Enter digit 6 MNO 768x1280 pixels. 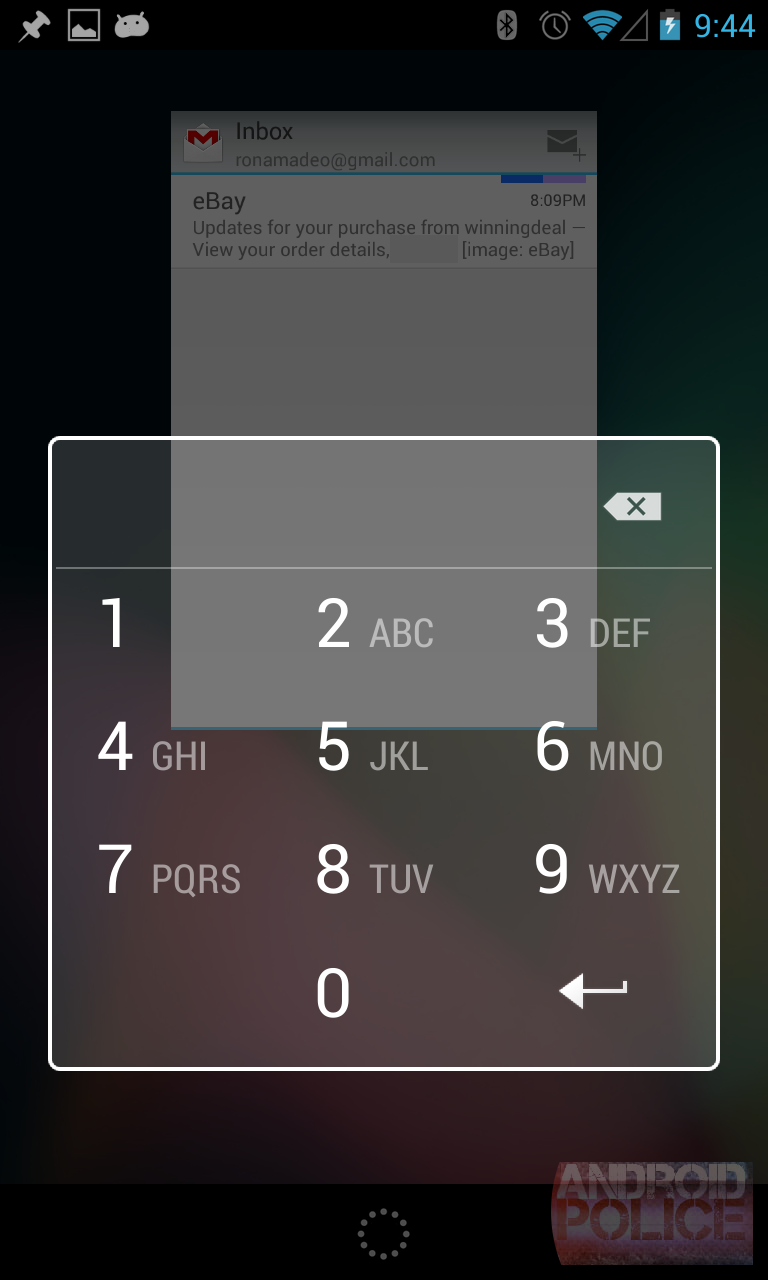coord(599,749)
